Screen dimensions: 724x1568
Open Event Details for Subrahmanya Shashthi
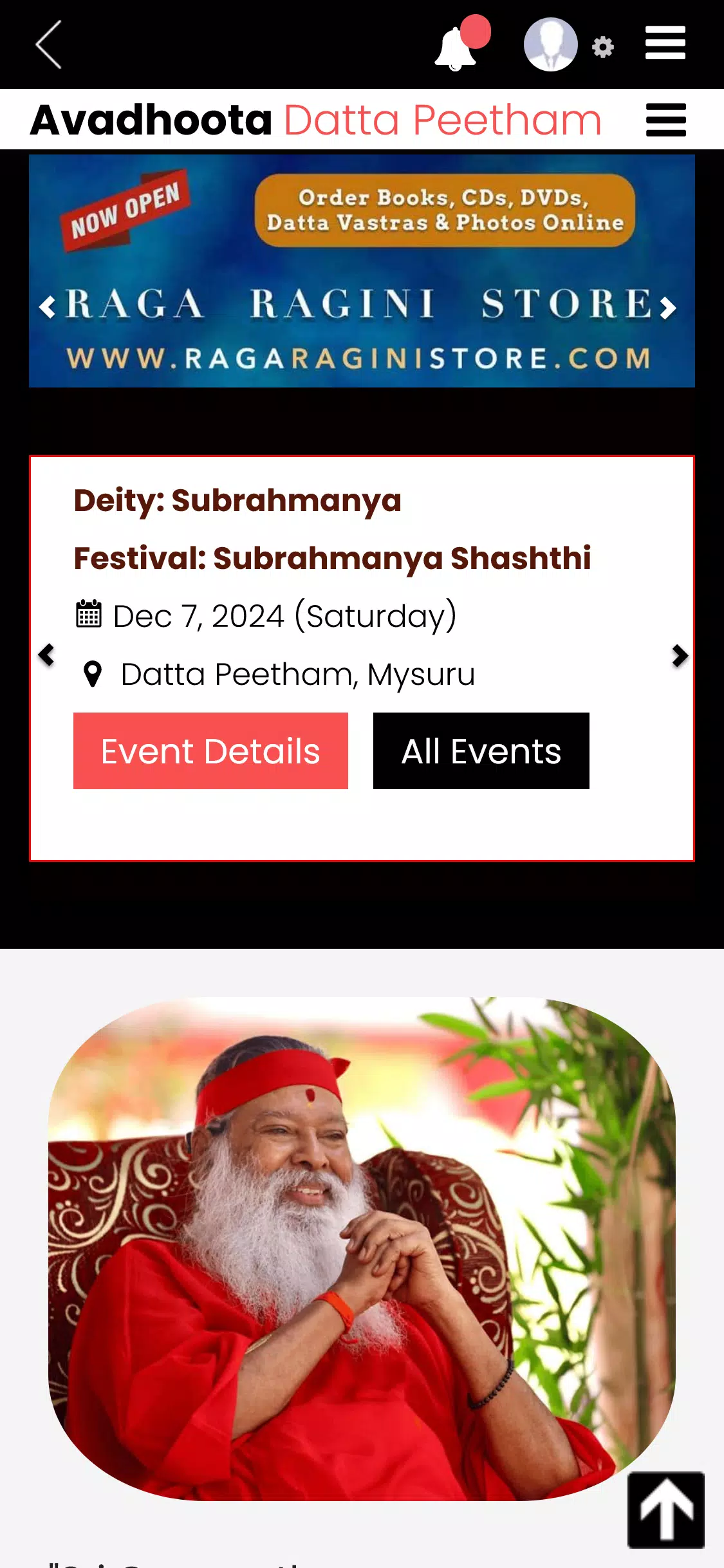coord(210,751)
